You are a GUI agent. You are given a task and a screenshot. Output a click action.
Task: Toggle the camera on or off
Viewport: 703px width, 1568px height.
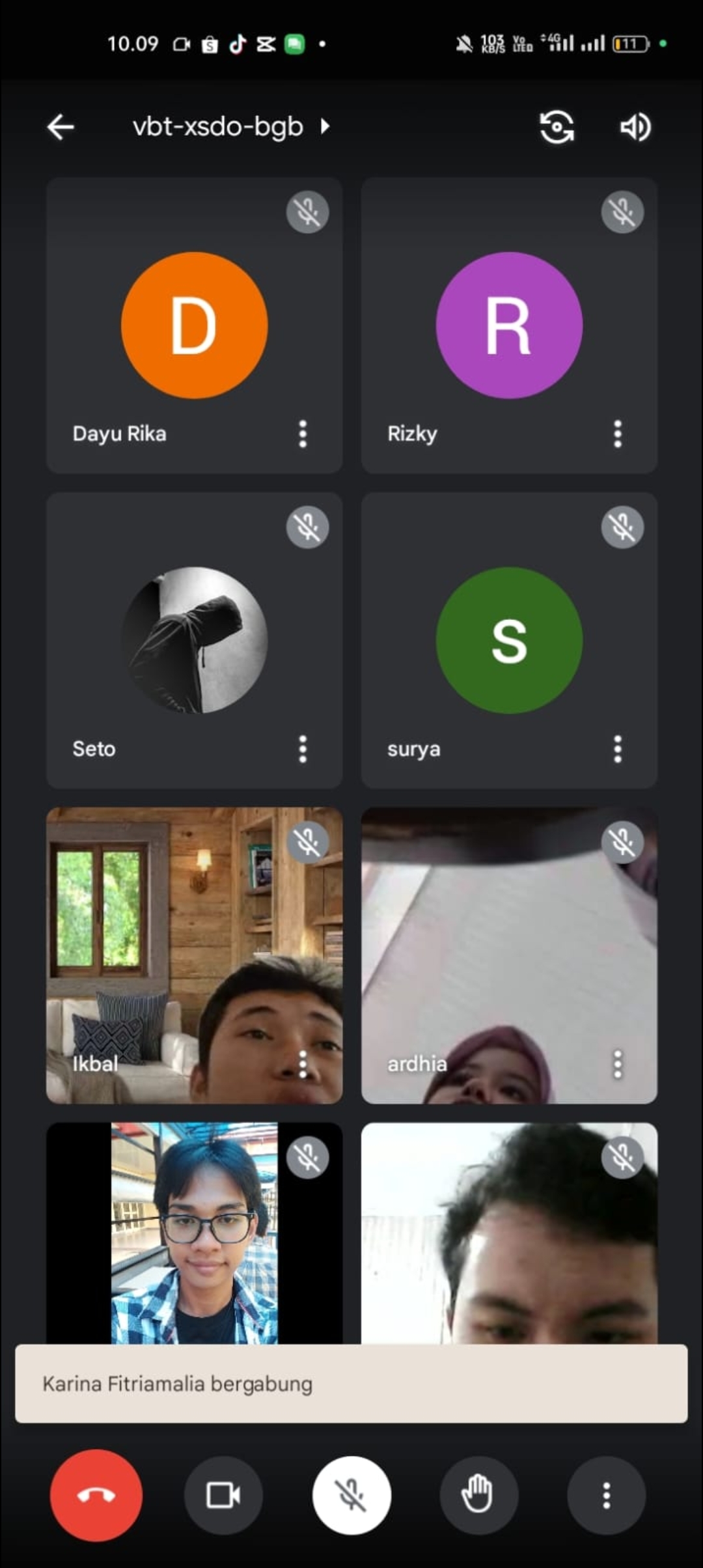pyautogui.click(x=223, y=1495)
